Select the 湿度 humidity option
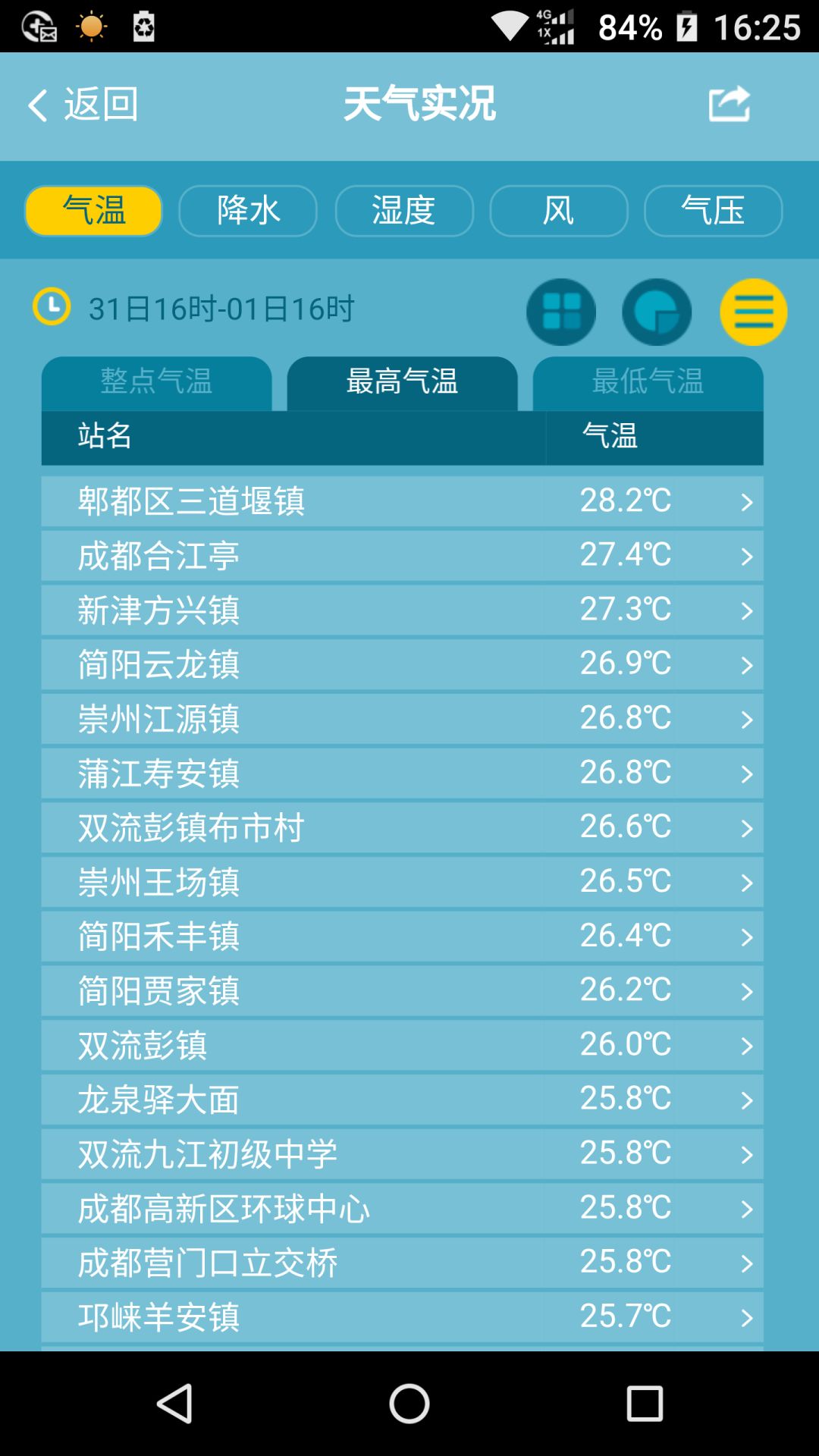 (403, 210)
